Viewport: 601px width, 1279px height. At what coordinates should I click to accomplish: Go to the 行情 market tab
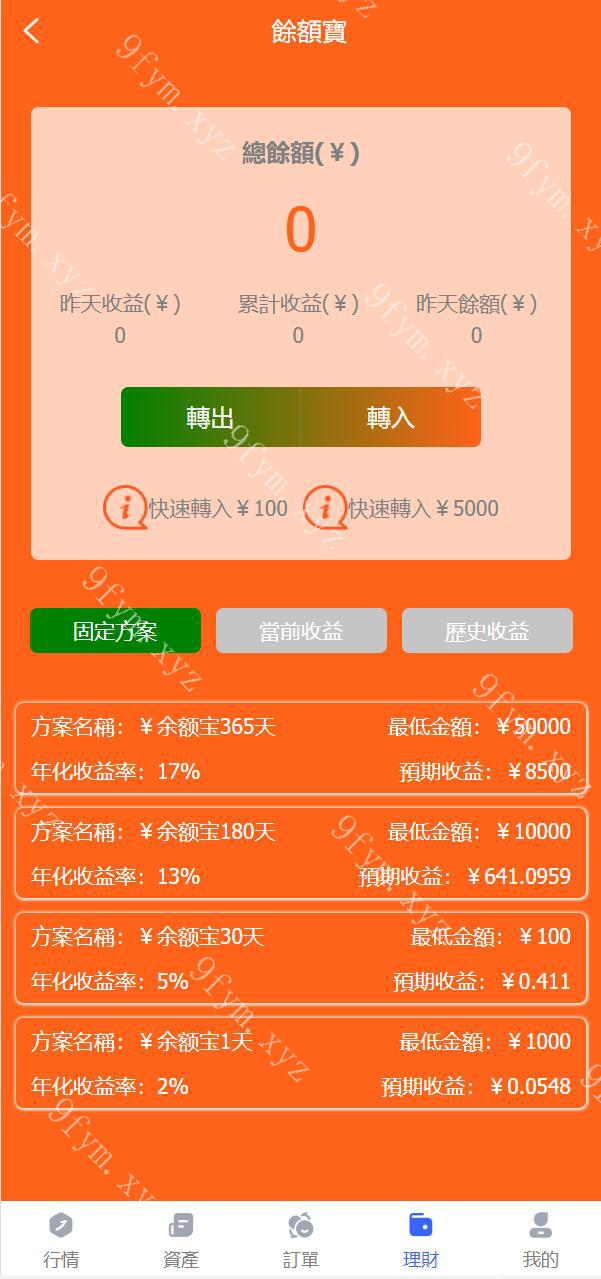(61, 1240)
